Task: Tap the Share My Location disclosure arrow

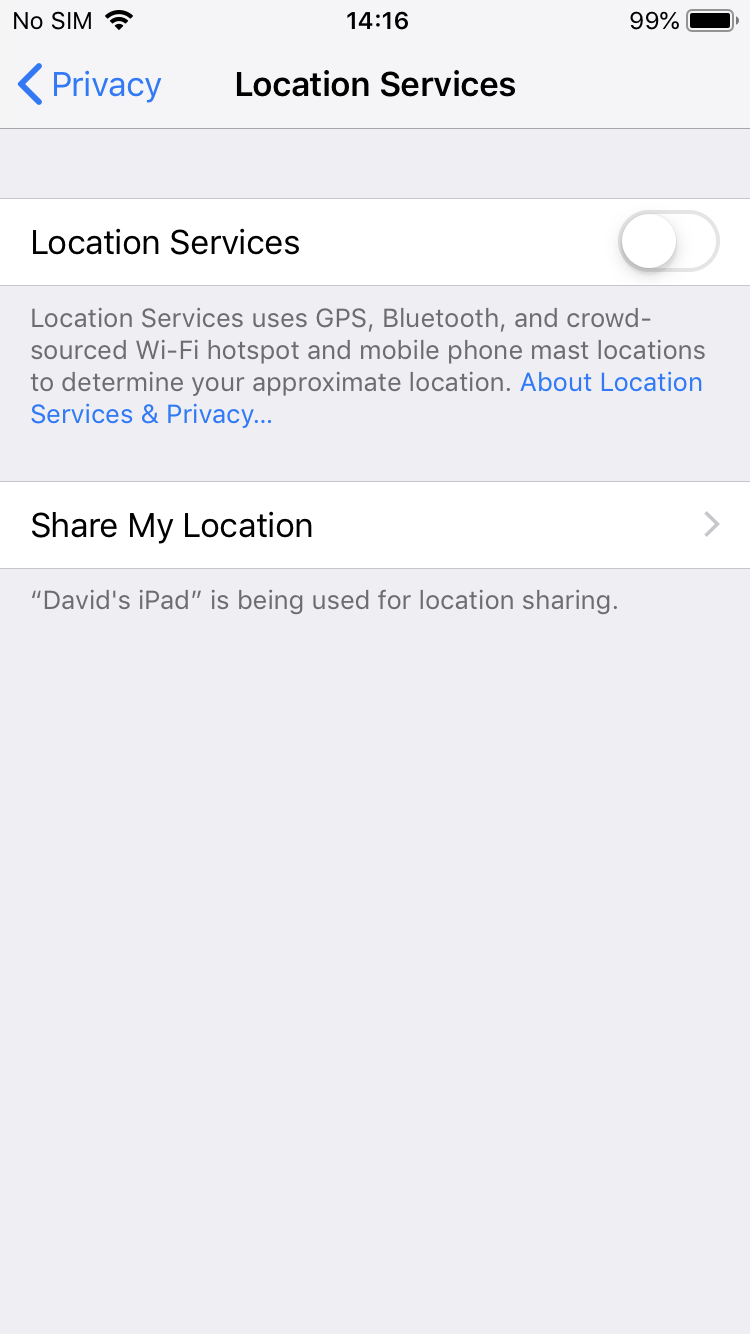Action: [710, 525]
